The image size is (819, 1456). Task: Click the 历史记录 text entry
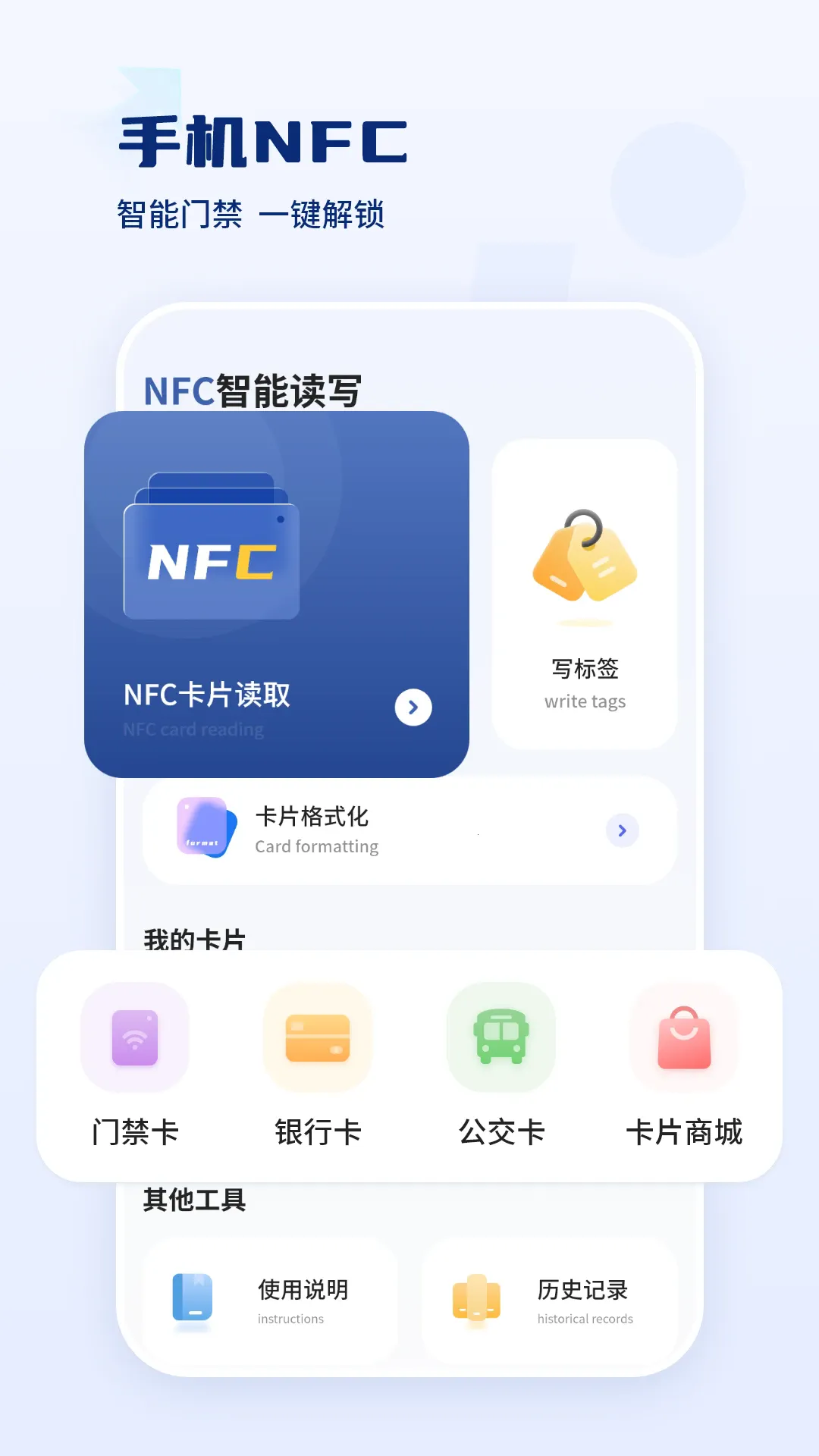click(584, 1291)
